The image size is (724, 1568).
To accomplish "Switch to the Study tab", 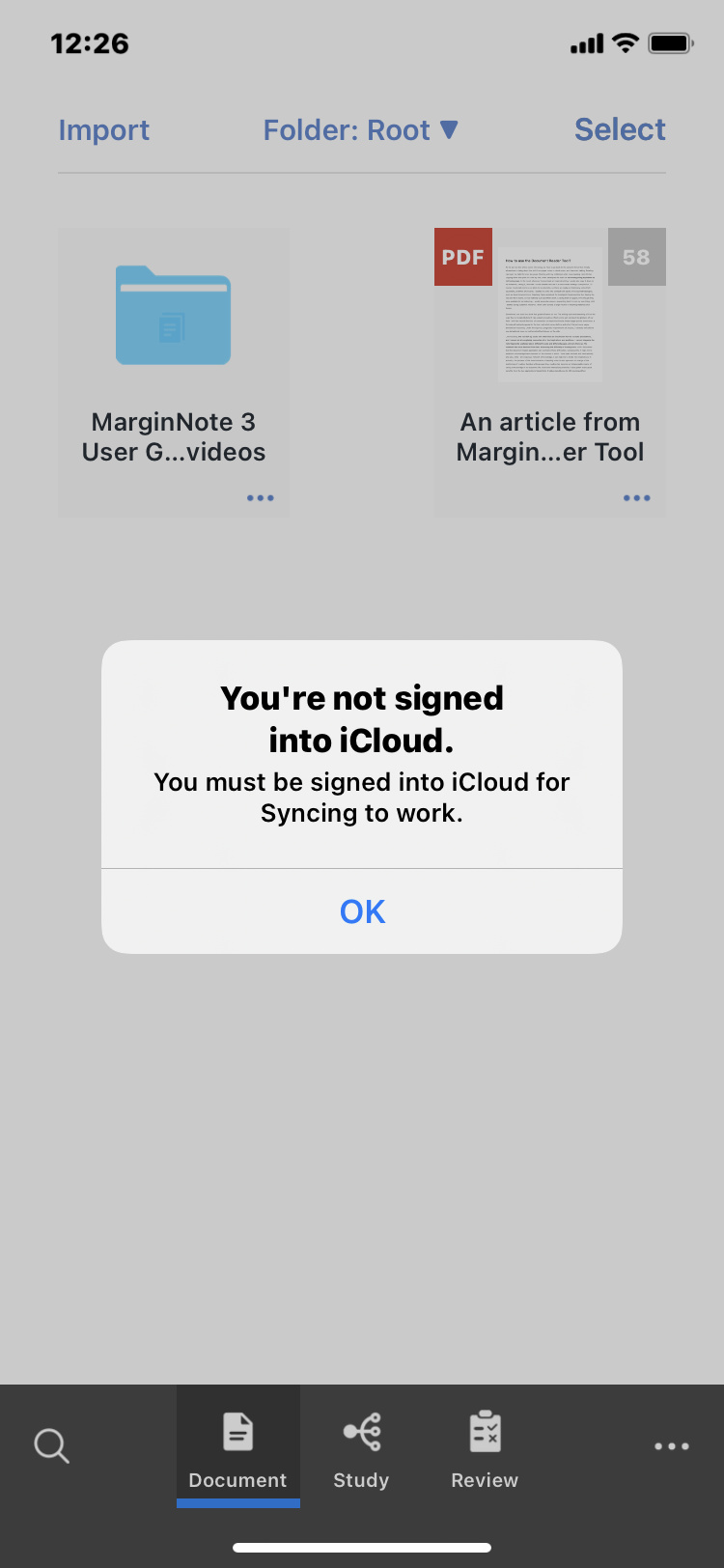I will point(361,1446).
